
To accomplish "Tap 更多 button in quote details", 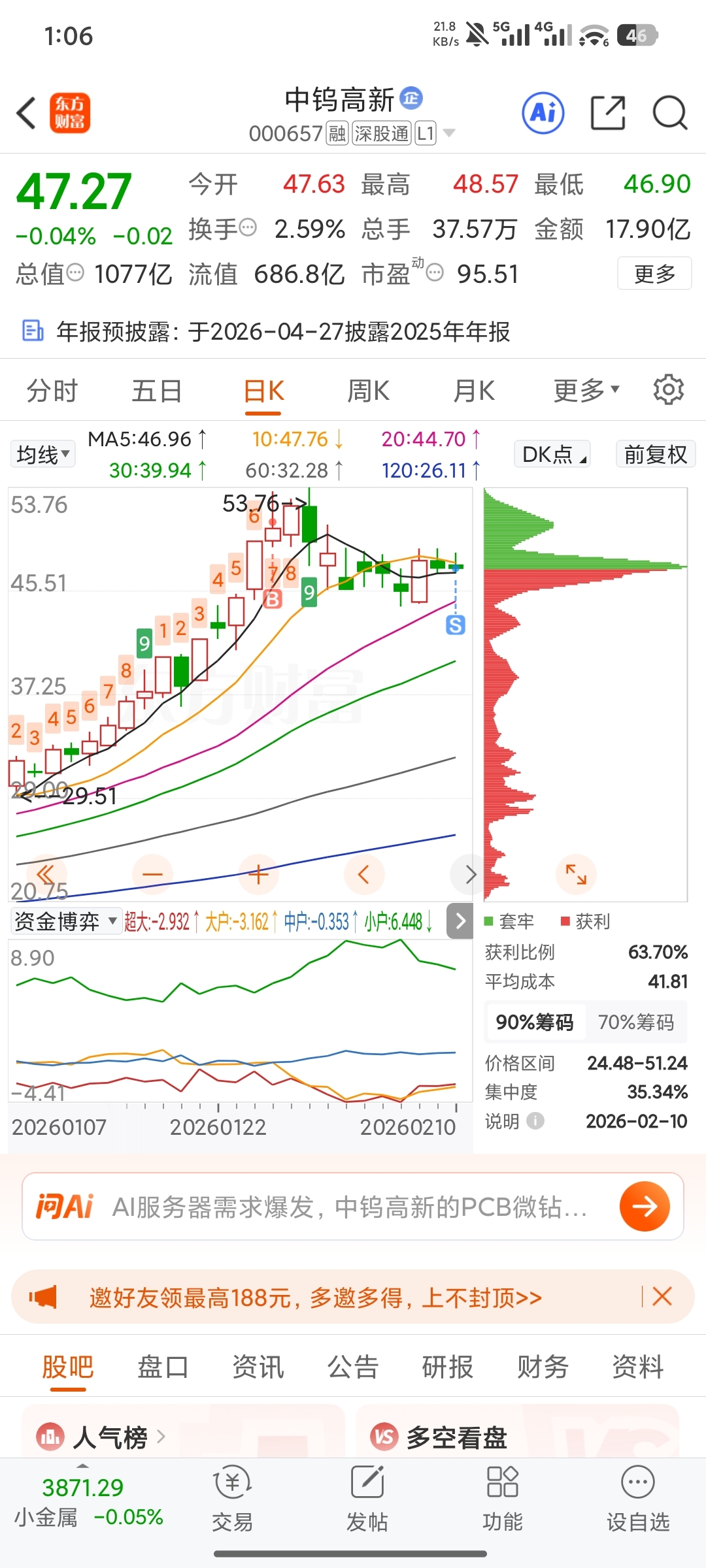I will [x=654, y=274].
